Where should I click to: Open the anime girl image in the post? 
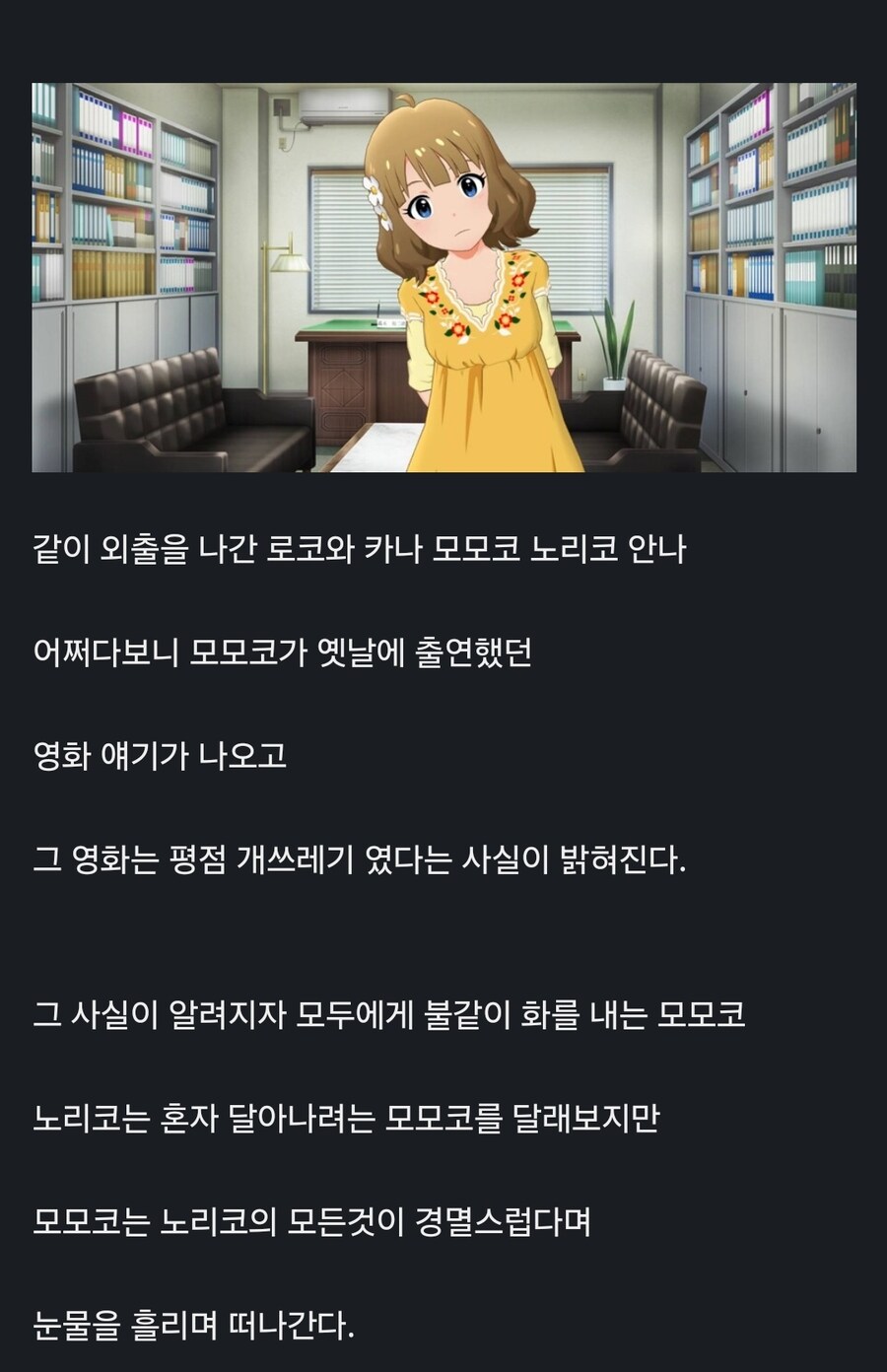coord(443,277)
